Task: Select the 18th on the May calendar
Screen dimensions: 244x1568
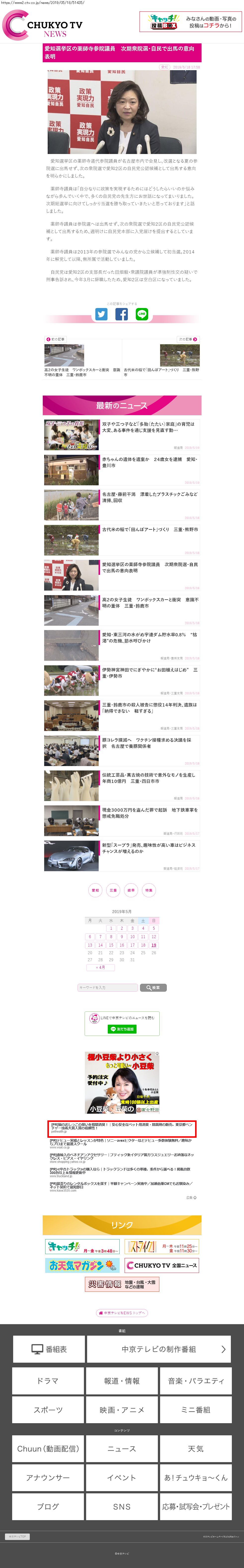Action: [x=143, y=945]
